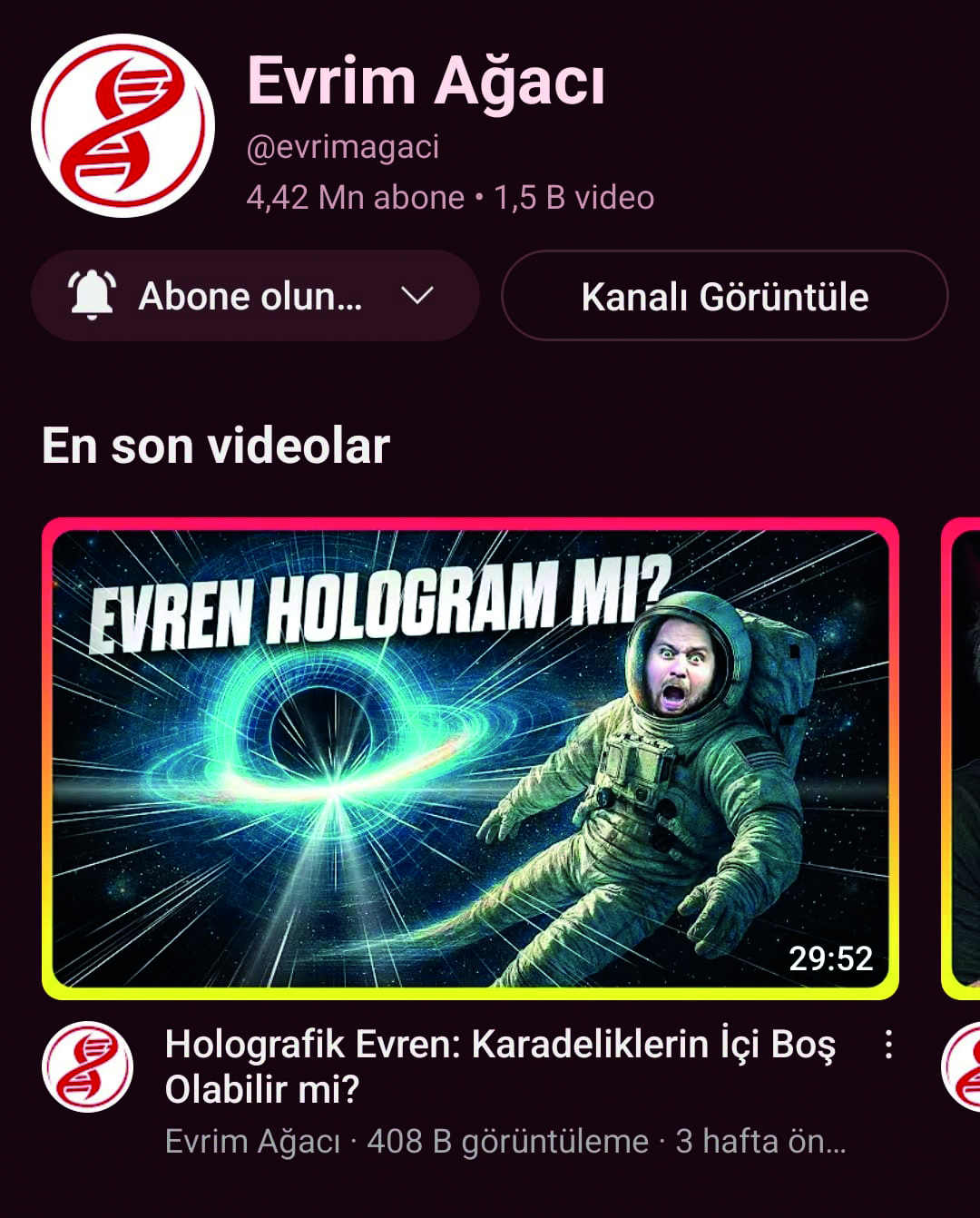The height and width of the screenshot is (1218, 980).
Task: Tap the channel icon beside the Holografik Evren title
Action: [x=88, y=1066]
